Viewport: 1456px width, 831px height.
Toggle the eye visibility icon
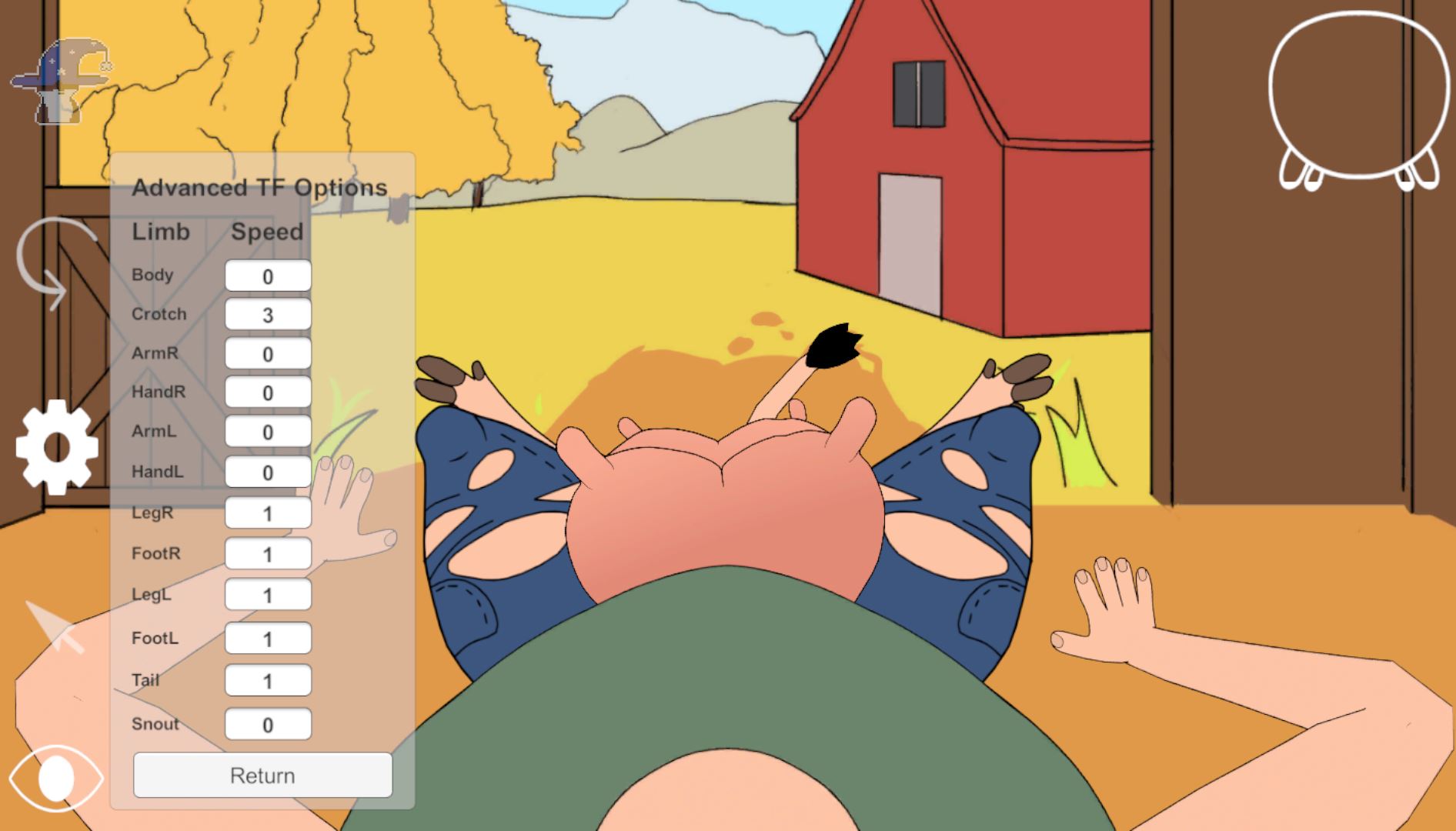(x=55, y=778)
